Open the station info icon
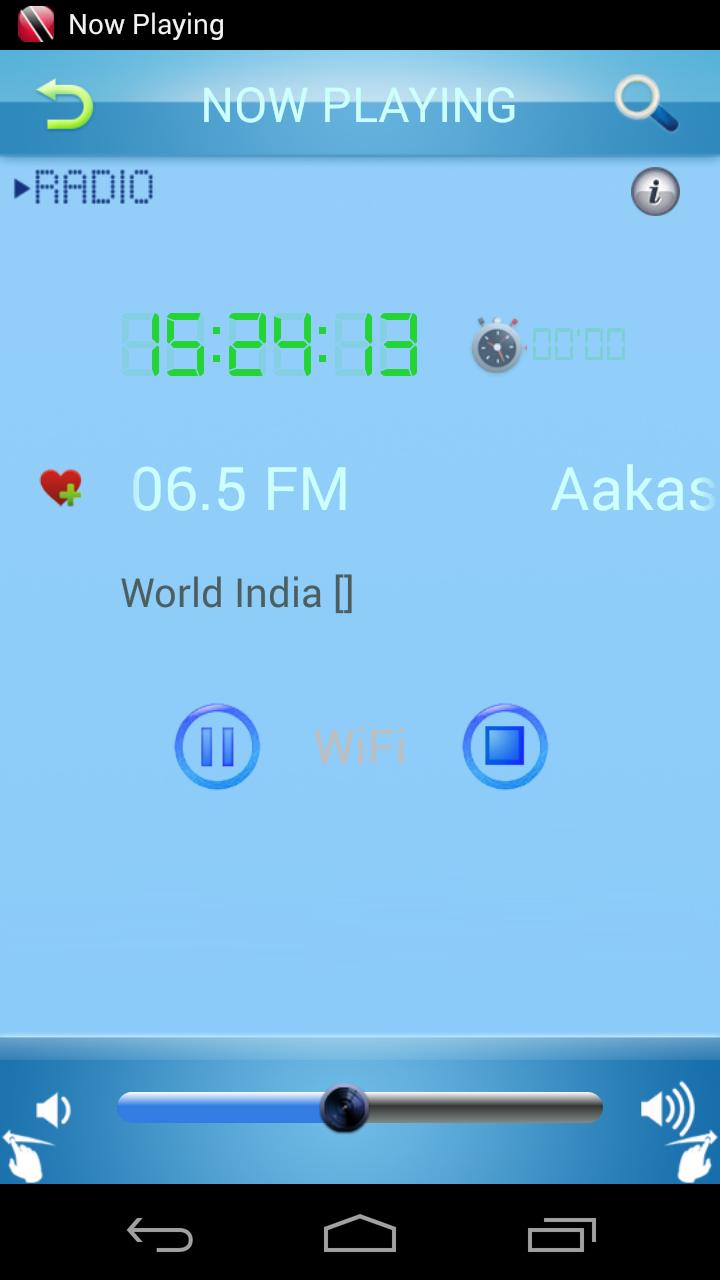Image resolution: width=720 pixels, height=1280 pixels. 655,191
